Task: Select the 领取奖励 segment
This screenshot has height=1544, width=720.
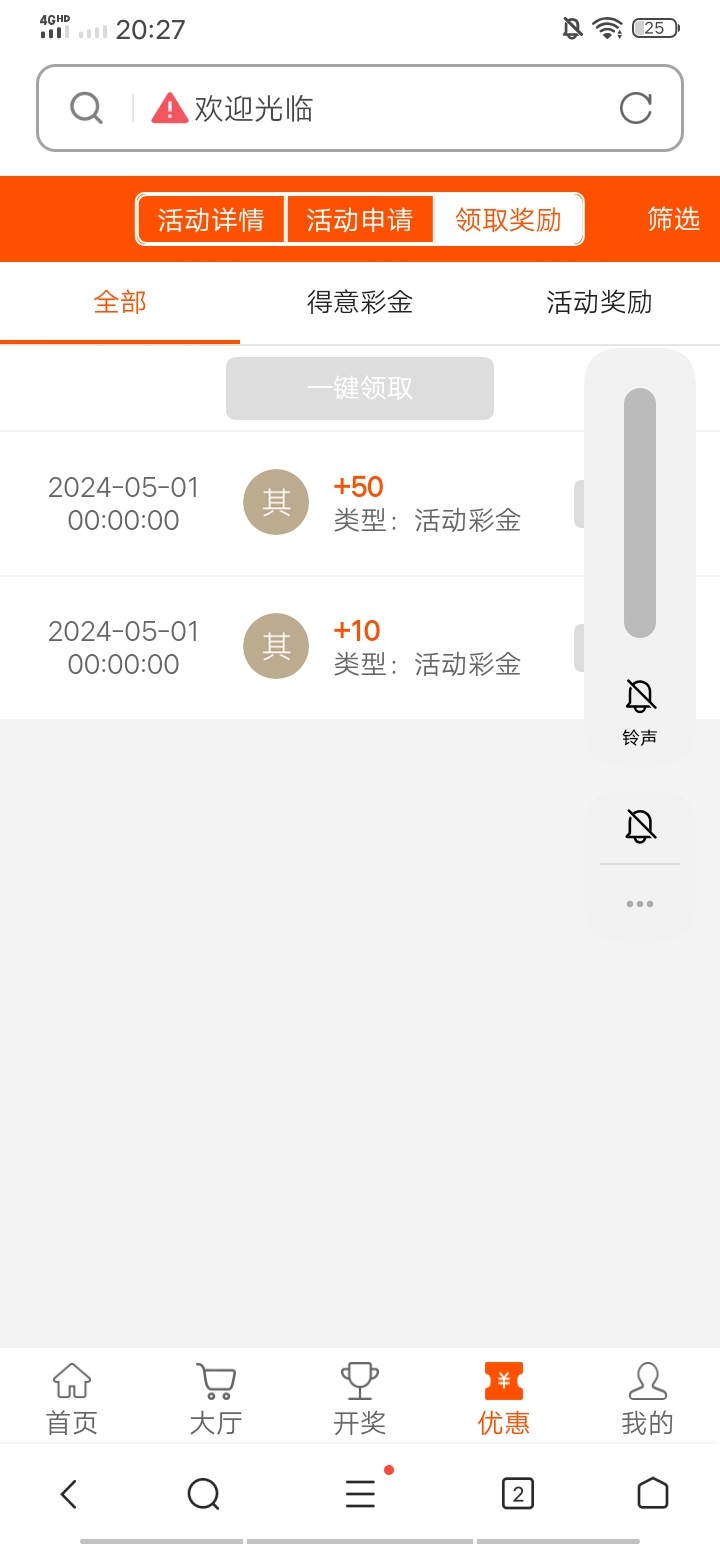Action: click(508, 219)
